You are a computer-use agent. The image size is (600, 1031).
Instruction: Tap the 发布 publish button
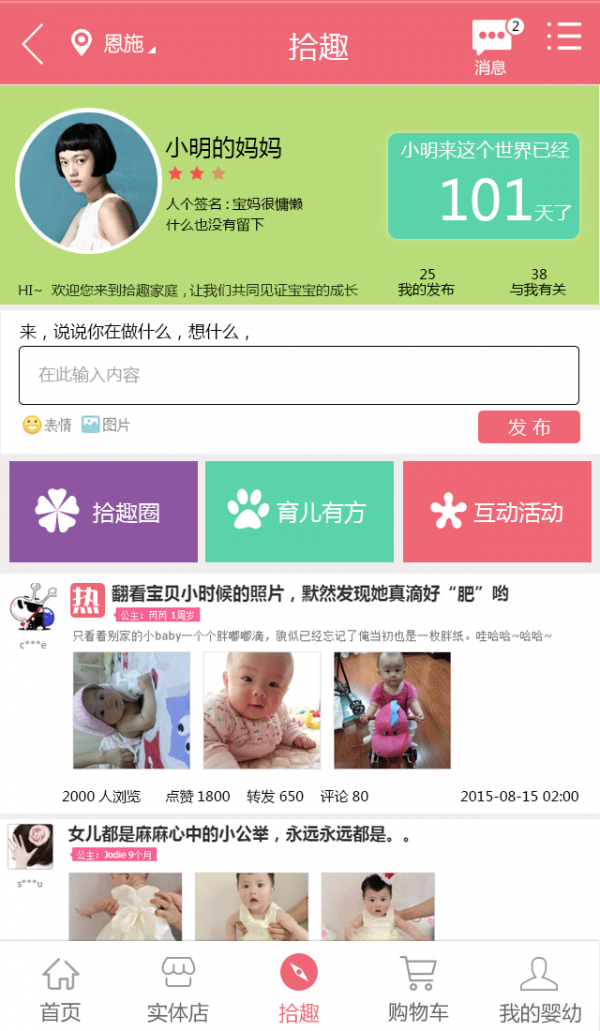(528, 427)
